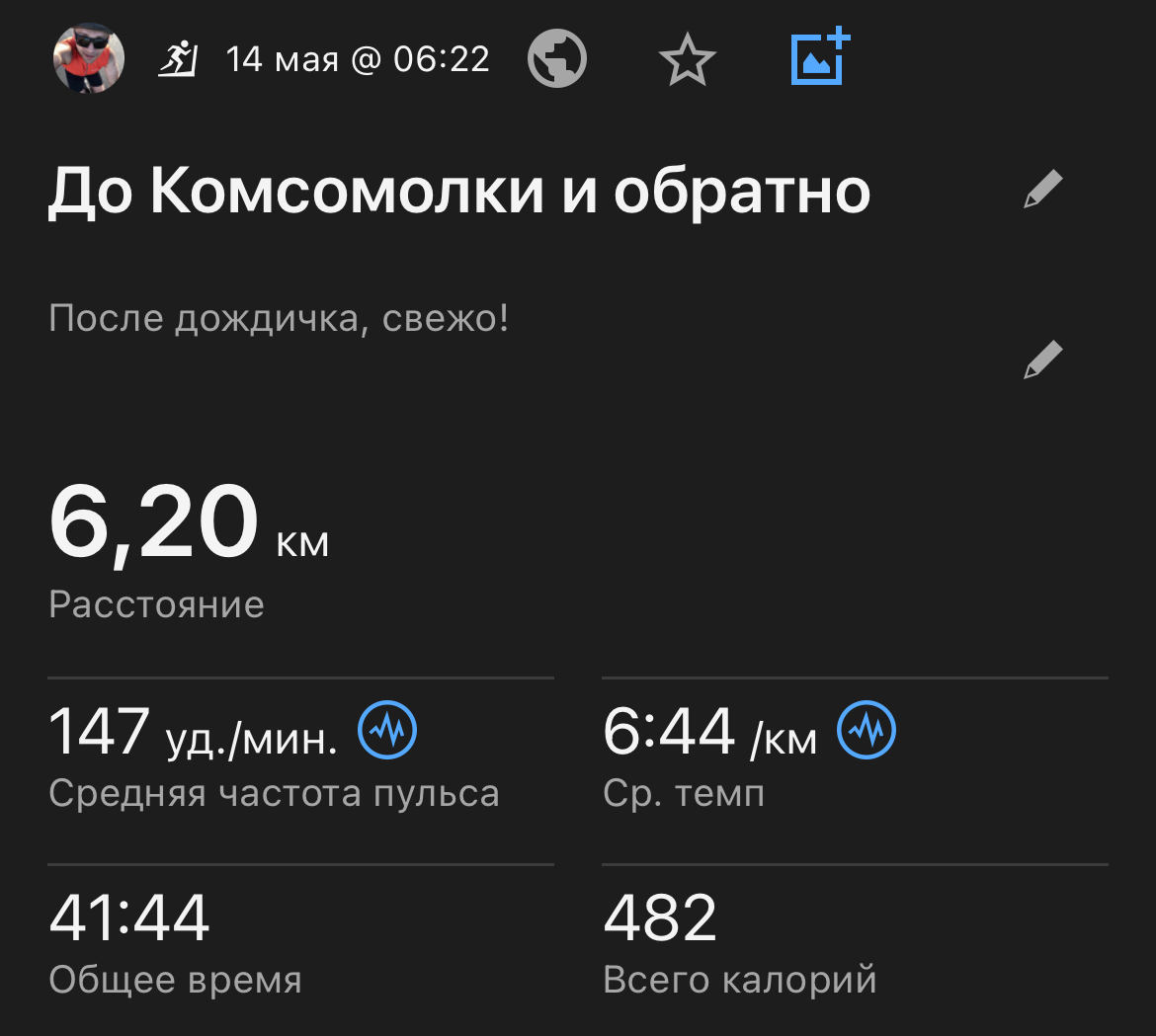Edit the description После дождичка, свежо!
Viewport: 1156px width, 1036px height.
click(x=1042, y=359)
